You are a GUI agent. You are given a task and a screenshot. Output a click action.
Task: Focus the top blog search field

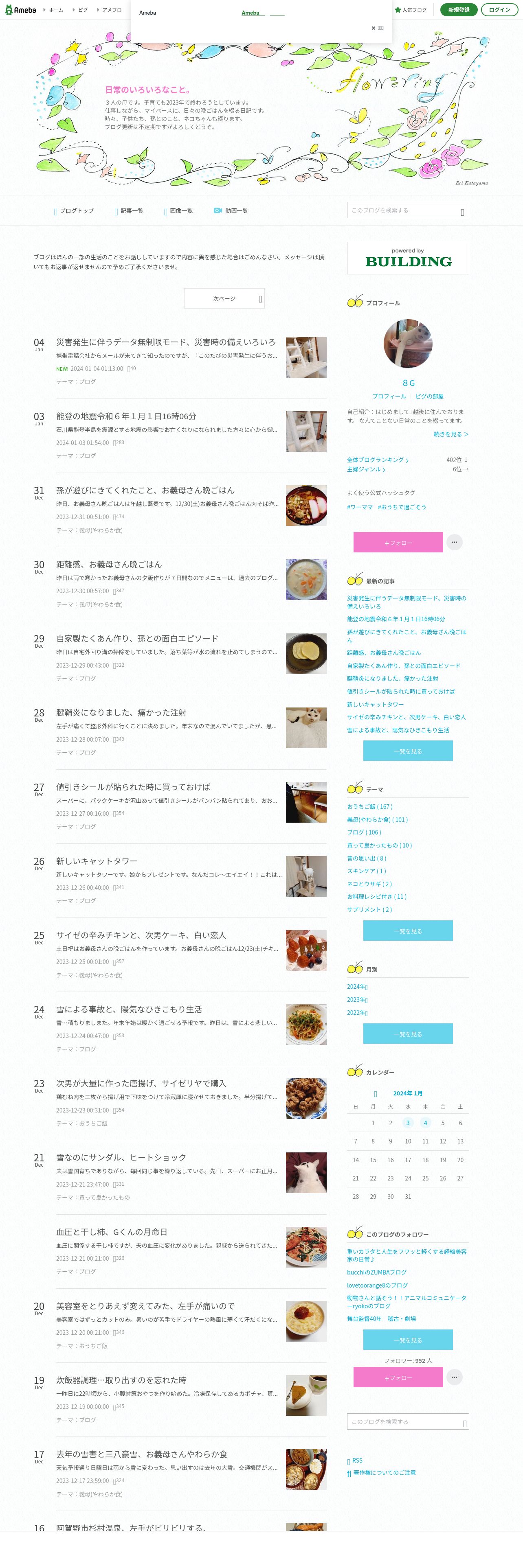click(403, 210)
